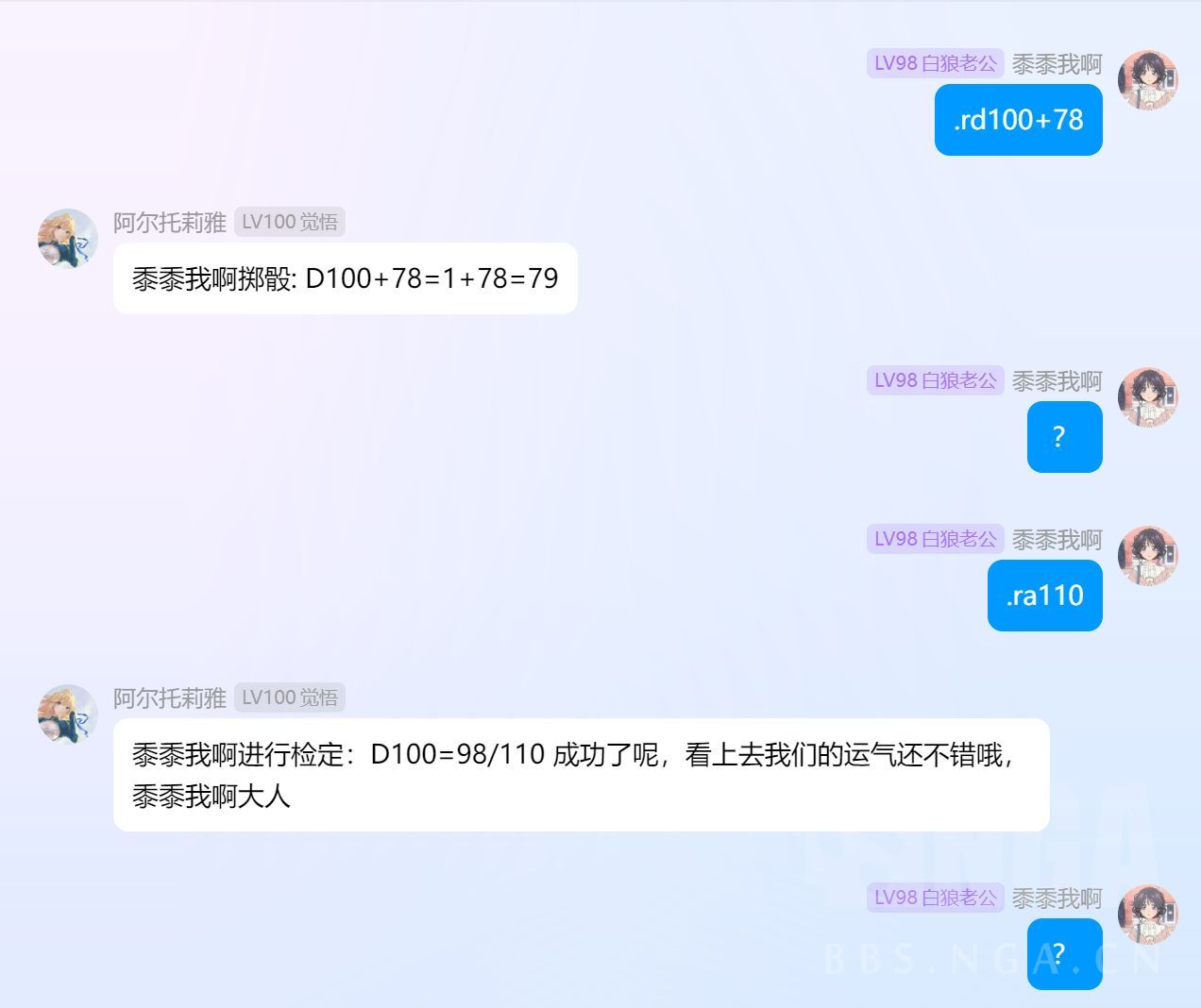Viewport: 1201px width, 1008px height.
Task: Open 黍黍我啊's avatar beside the .rd100+78 message
Action: (1148, 80)
